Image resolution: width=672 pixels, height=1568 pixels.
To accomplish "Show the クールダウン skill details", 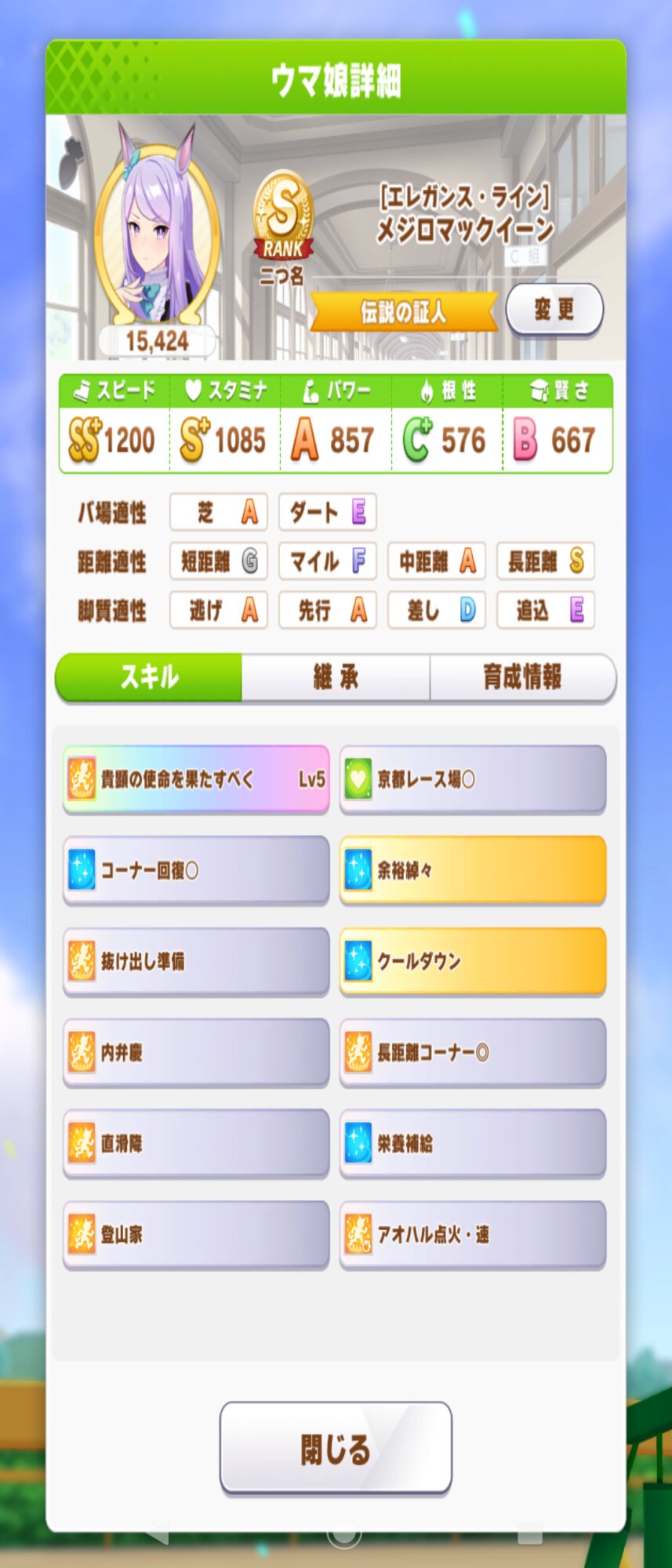I will 473,961.
